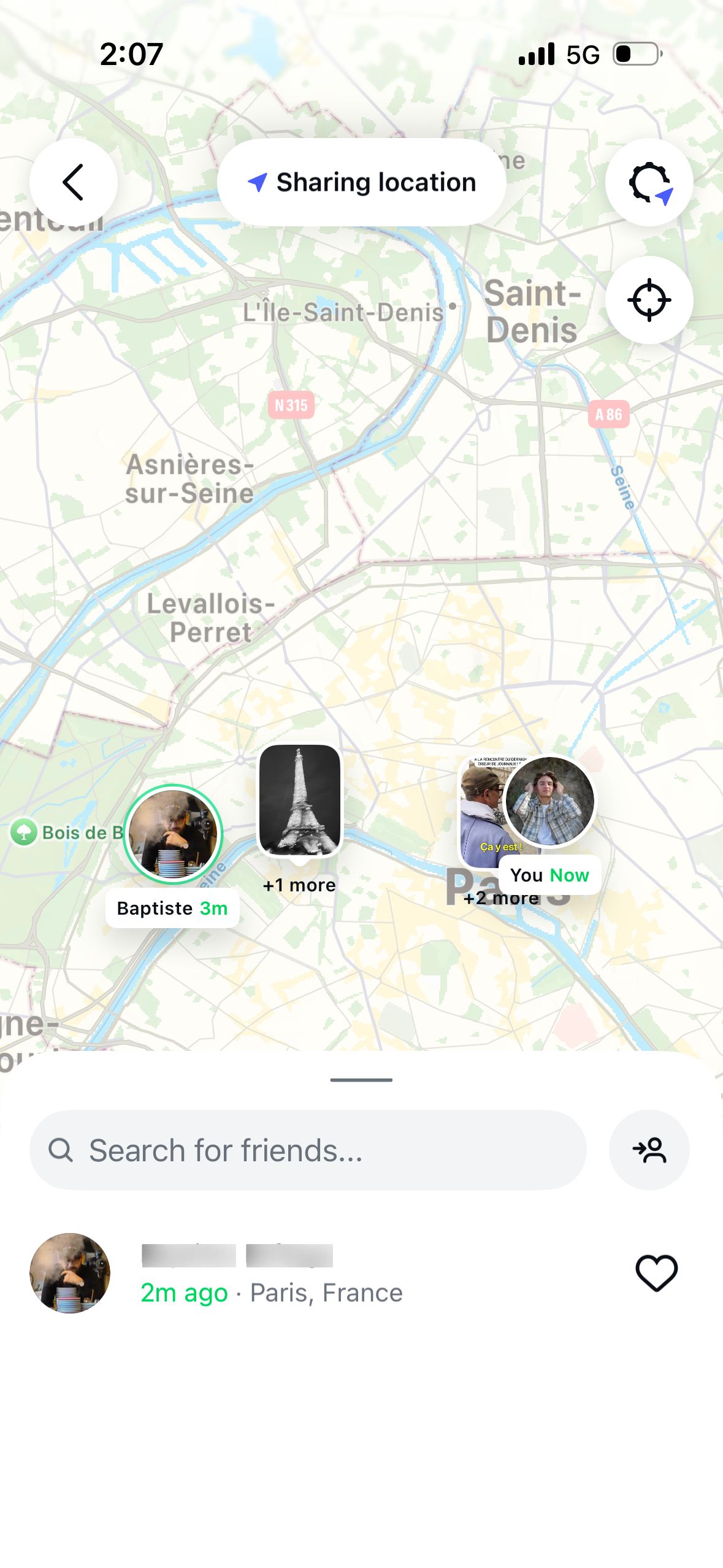The width and height of the screenshot is (723, 1568).
Task: Tap the Now status label next to You
Action: (569, 875)
